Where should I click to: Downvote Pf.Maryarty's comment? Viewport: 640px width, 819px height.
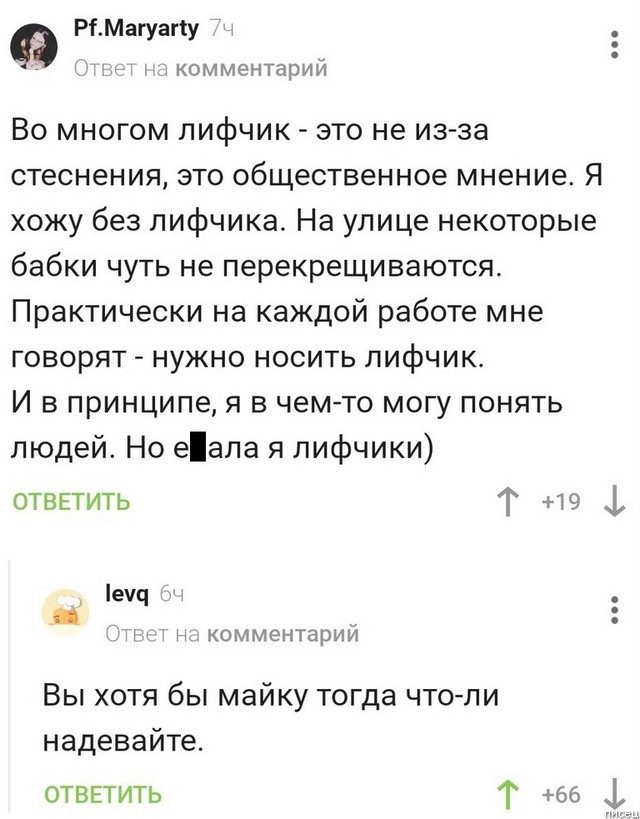(613, 501)
